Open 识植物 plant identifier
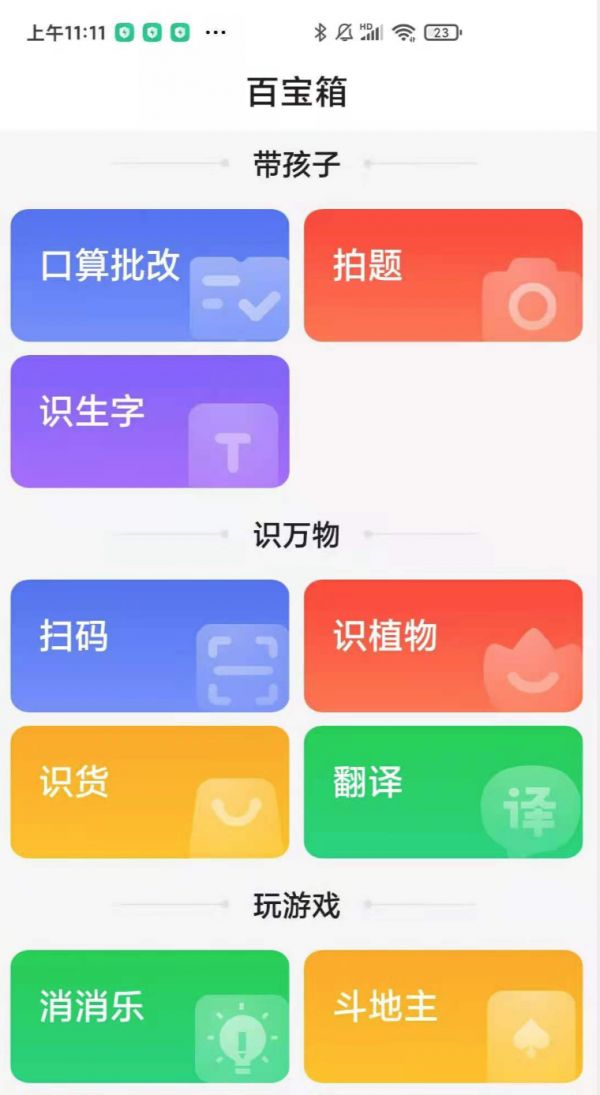 (x=443, y=645)
